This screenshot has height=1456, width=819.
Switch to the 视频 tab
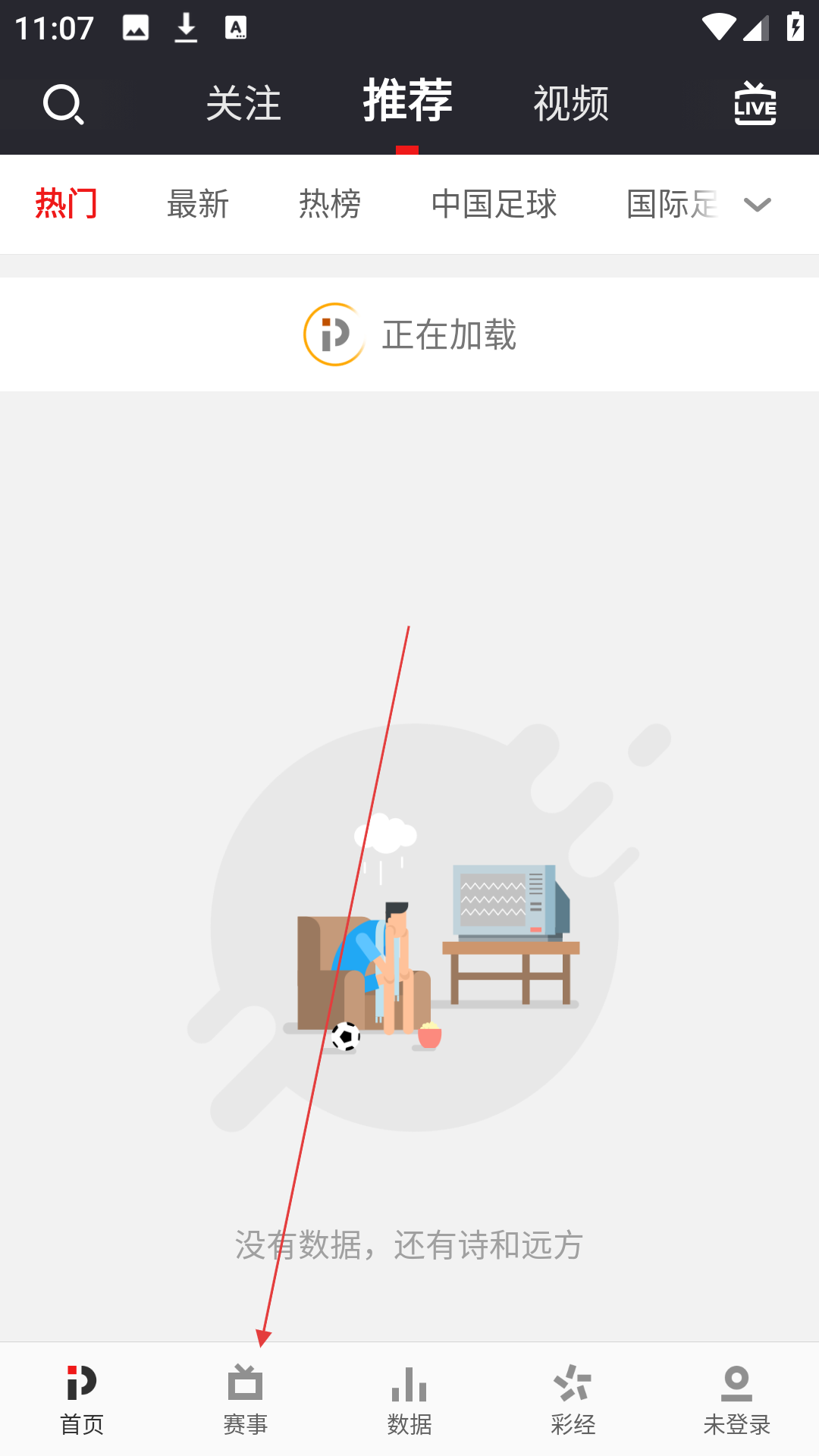[571, 104]
